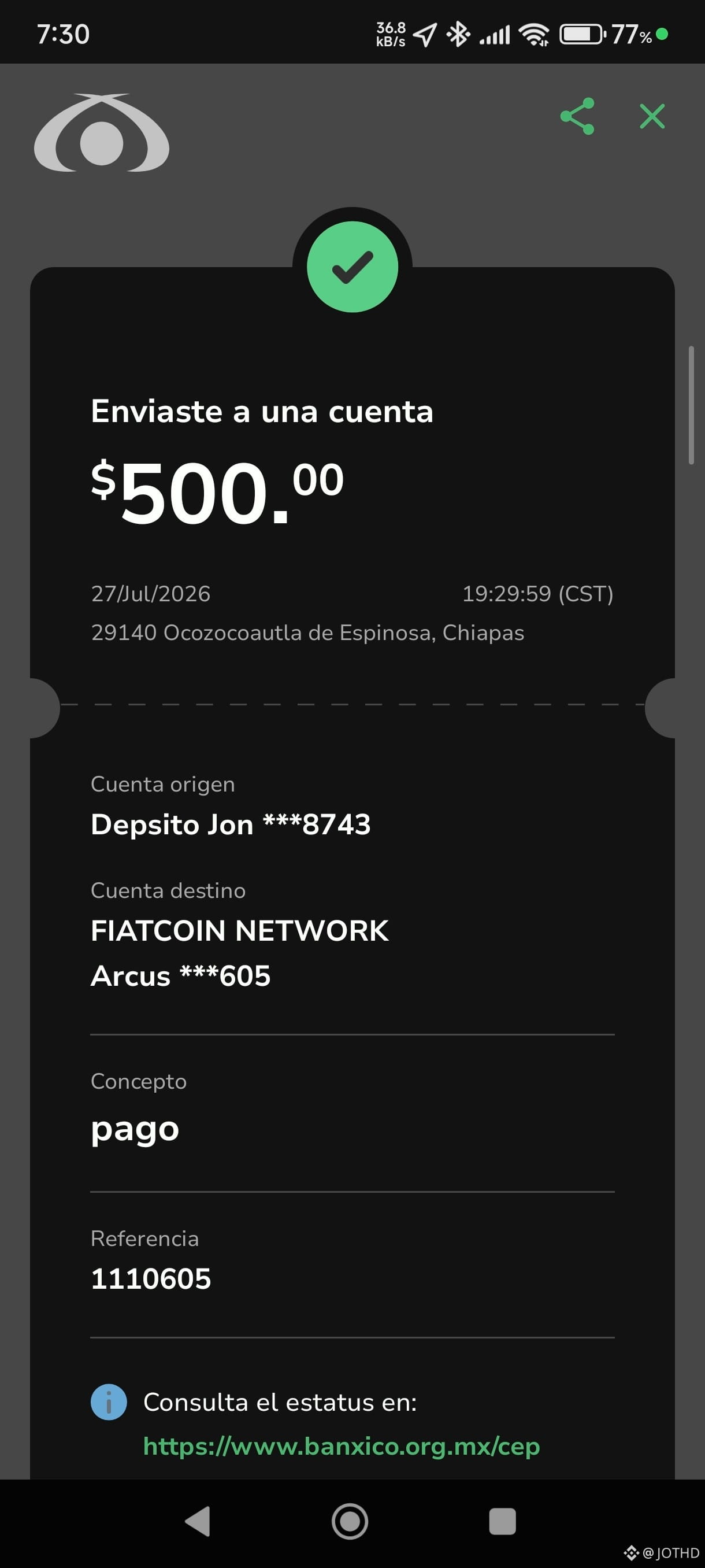The width and height of the screenshot is (705, 1568).
Task: Open the banxico.org.mx/cep status link
Action: tap(342, 1445)
